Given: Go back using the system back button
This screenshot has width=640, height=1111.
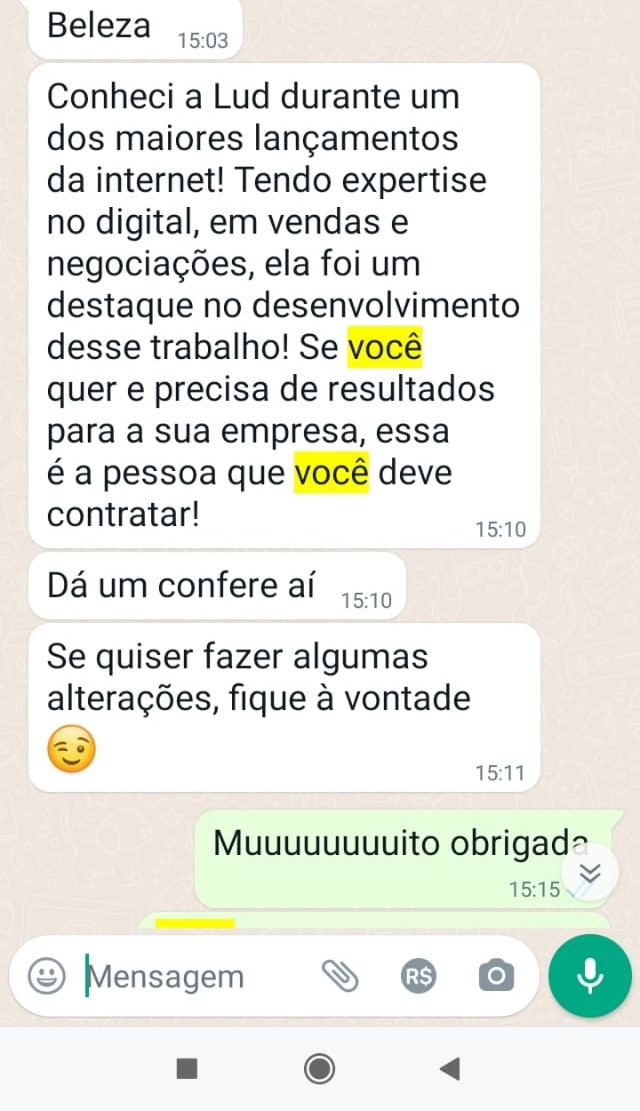Looking at the screenshot, I should point(449,1069).
